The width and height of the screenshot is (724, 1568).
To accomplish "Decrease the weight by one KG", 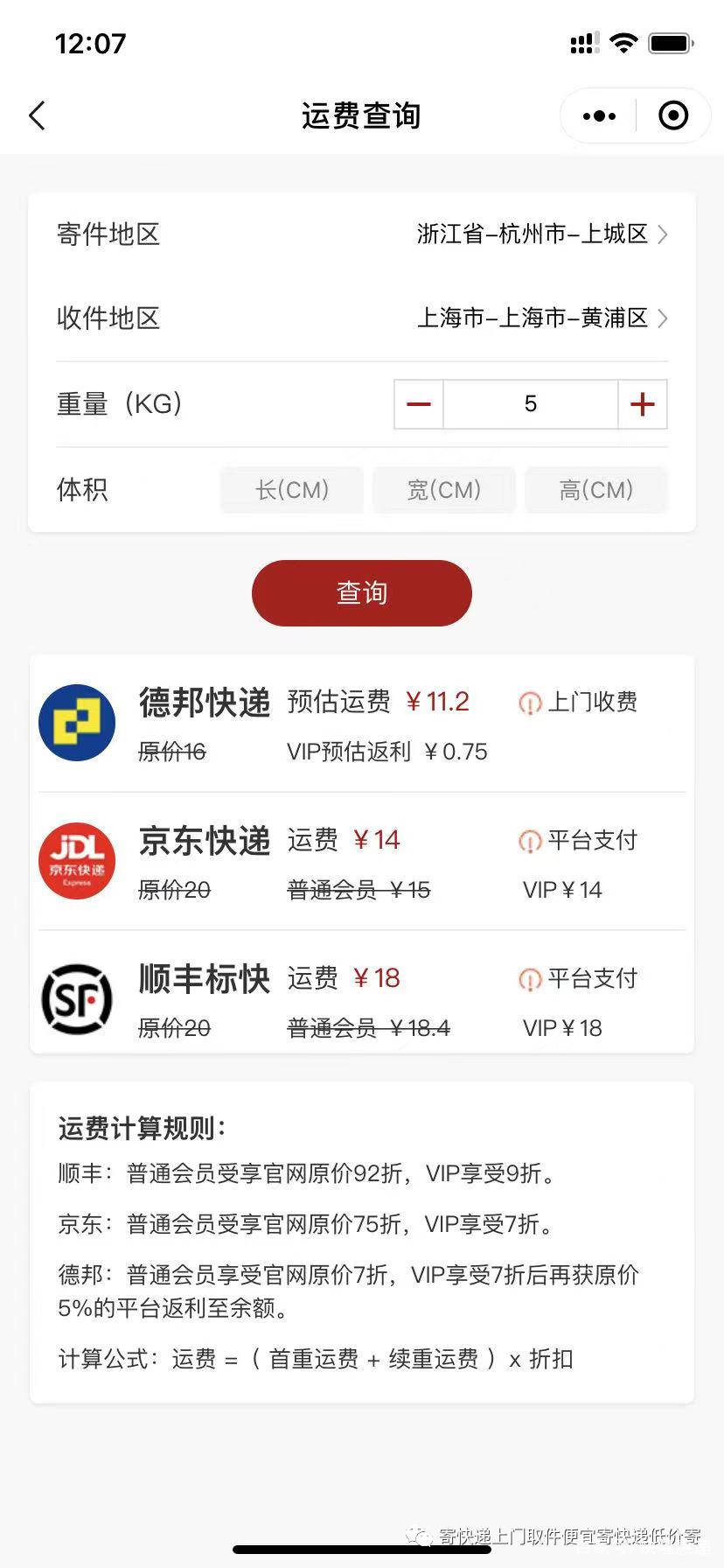I will click(x=419, y=404).
